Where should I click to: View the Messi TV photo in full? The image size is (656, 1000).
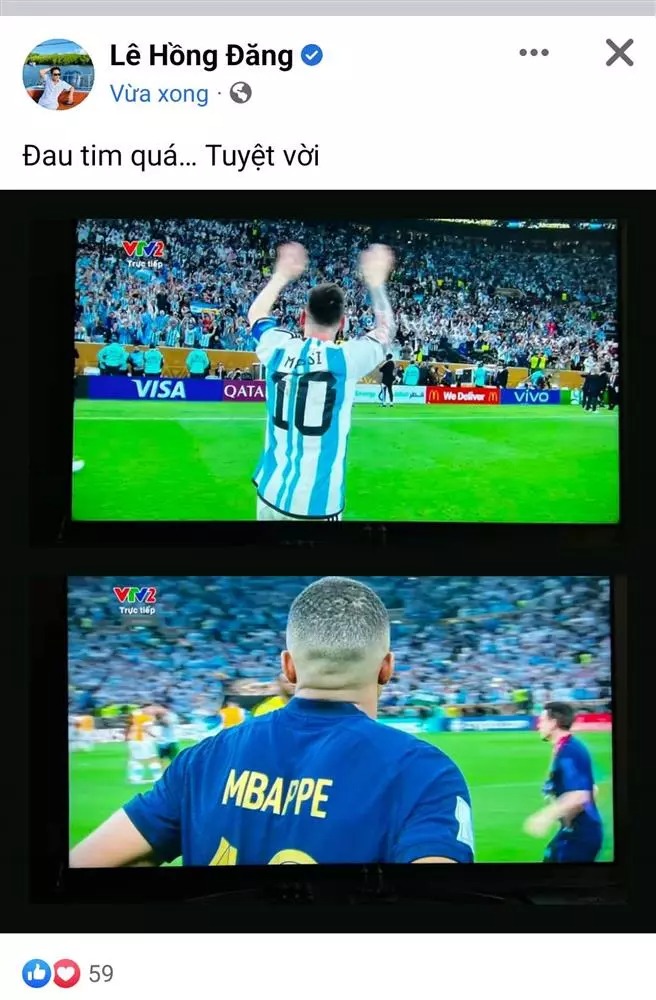pos(344,370)
